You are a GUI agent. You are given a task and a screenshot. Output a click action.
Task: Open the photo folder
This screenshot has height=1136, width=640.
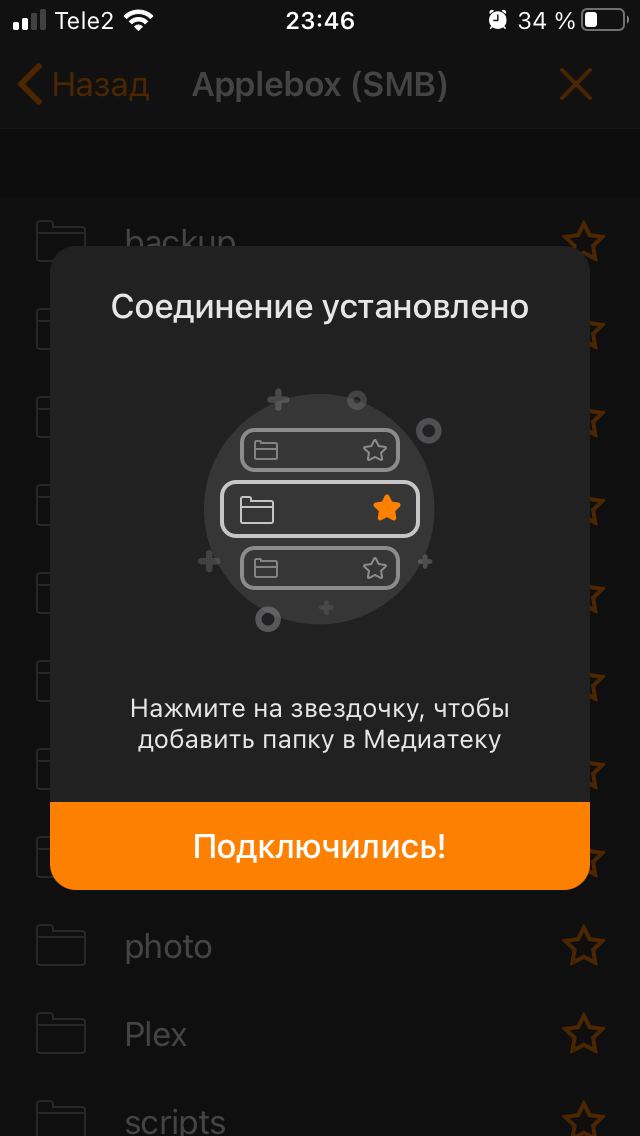click(168, 946)
